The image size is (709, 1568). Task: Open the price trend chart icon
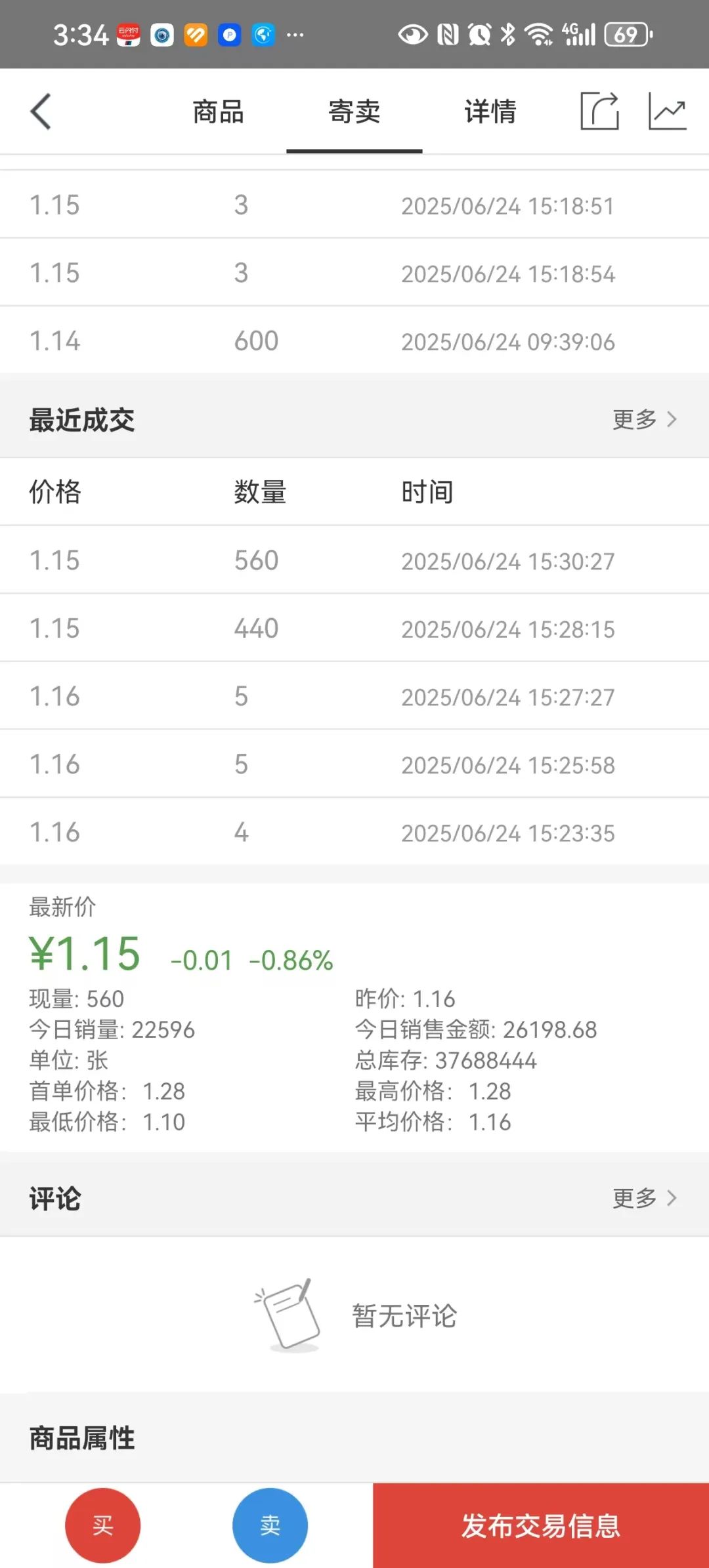coord(667,111)
